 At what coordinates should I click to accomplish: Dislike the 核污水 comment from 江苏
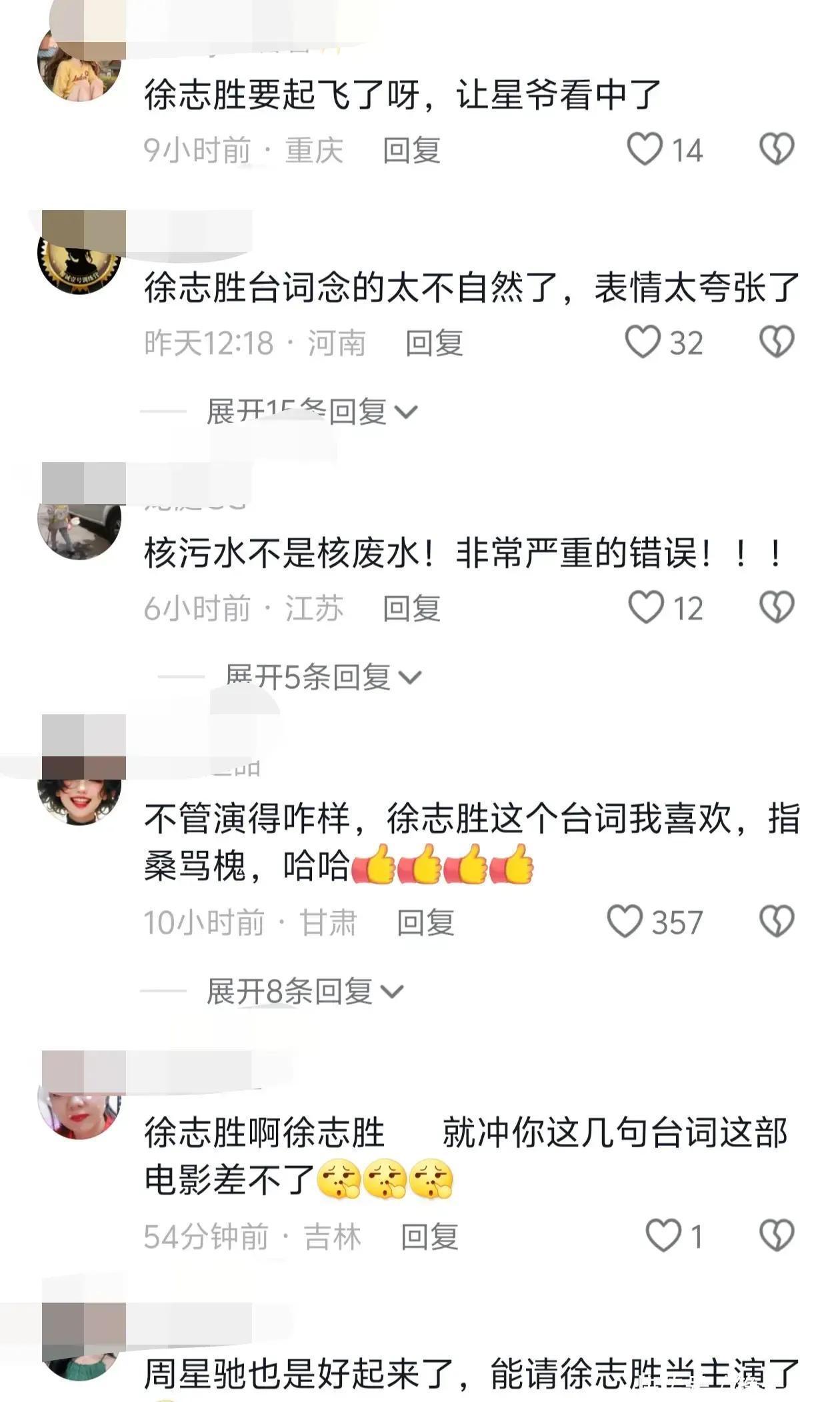(x=777, y=608)
